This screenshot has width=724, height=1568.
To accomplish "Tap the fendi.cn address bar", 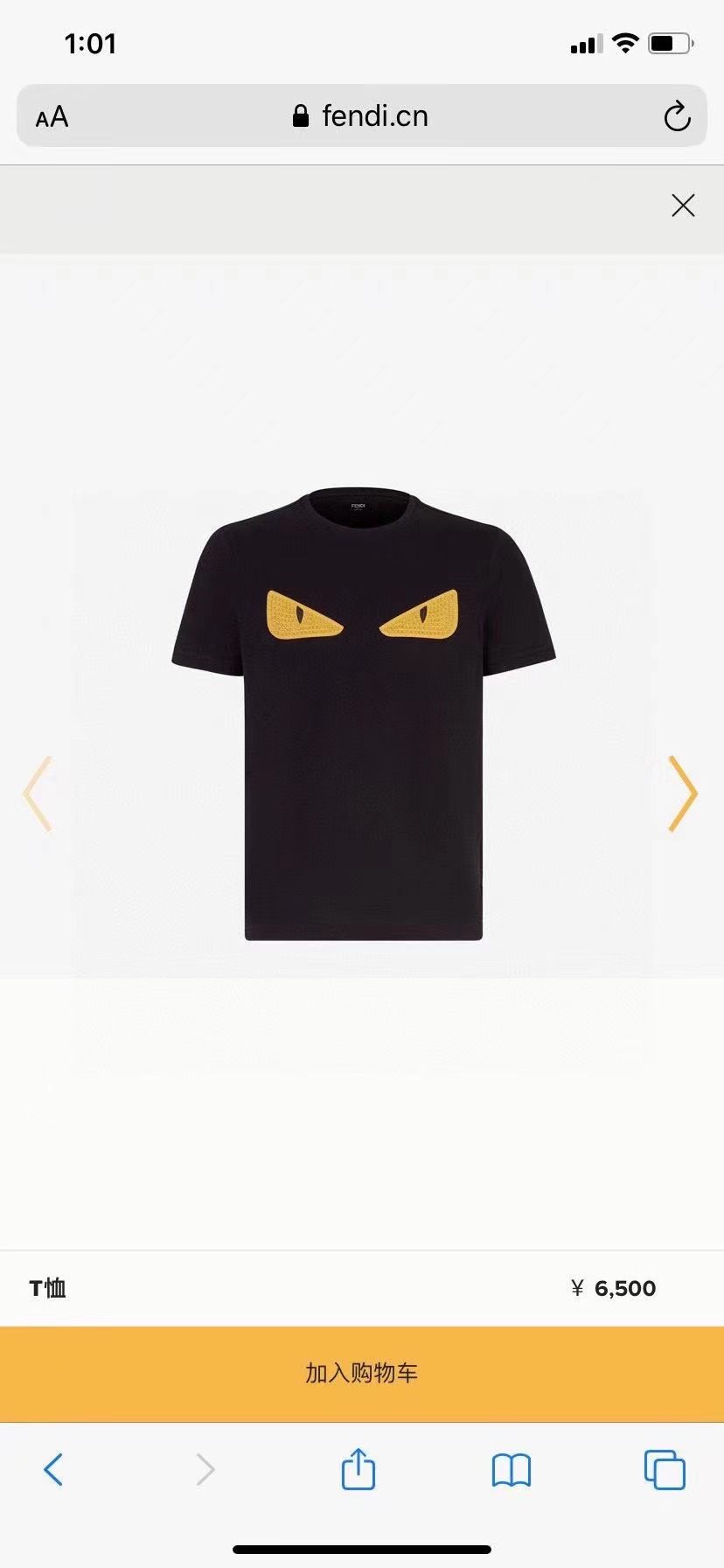I will pos(362,116).
